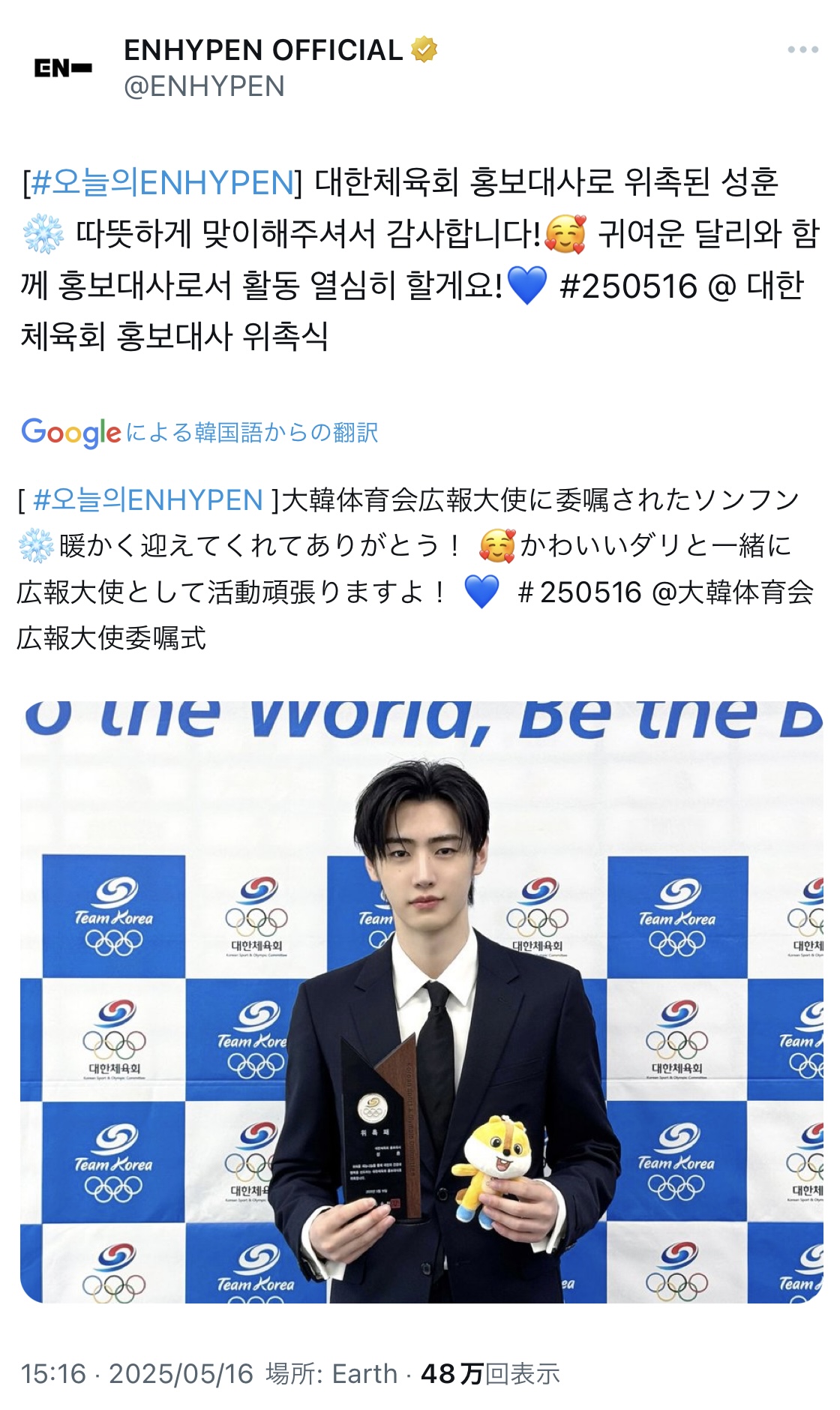Open the attached photo of Sunghoon
This screenshot has height=1410, width=840.
(421, 1002)
